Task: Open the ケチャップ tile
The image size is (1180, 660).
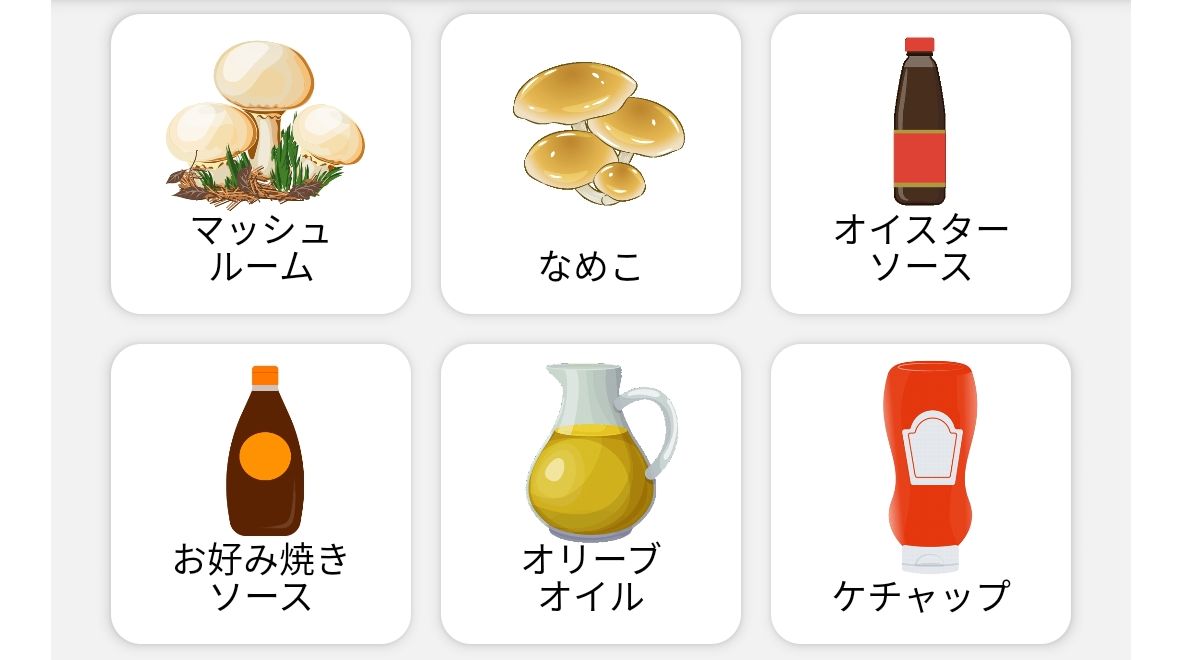Action: (x=920, y=494)
